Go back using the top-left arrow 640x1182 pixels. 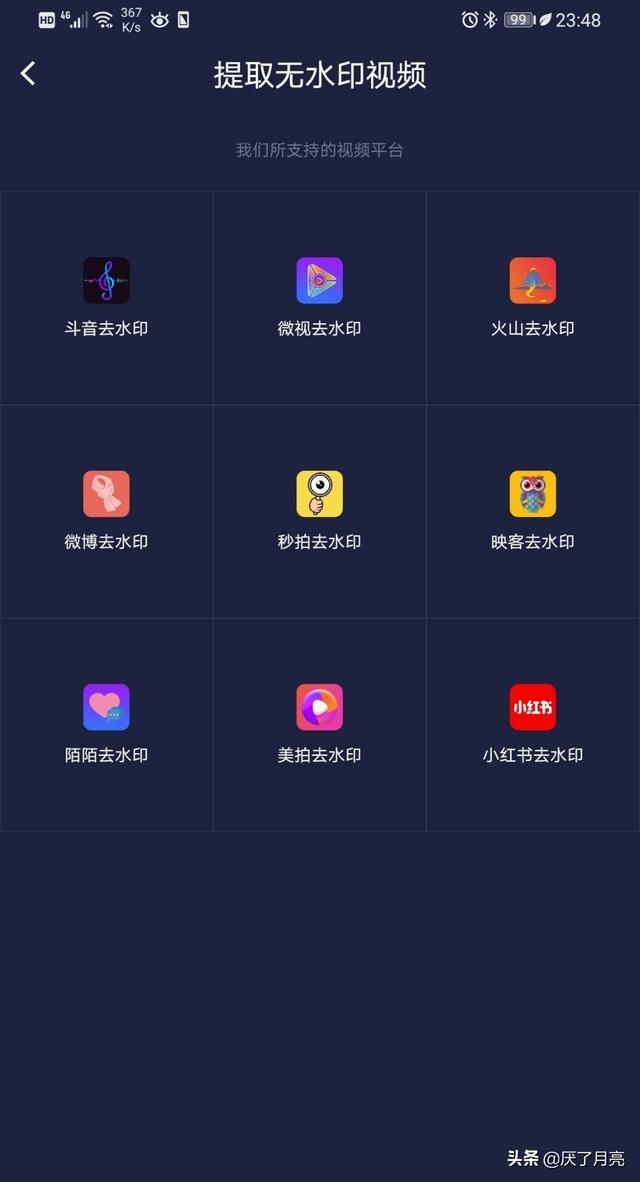[28, 73]
